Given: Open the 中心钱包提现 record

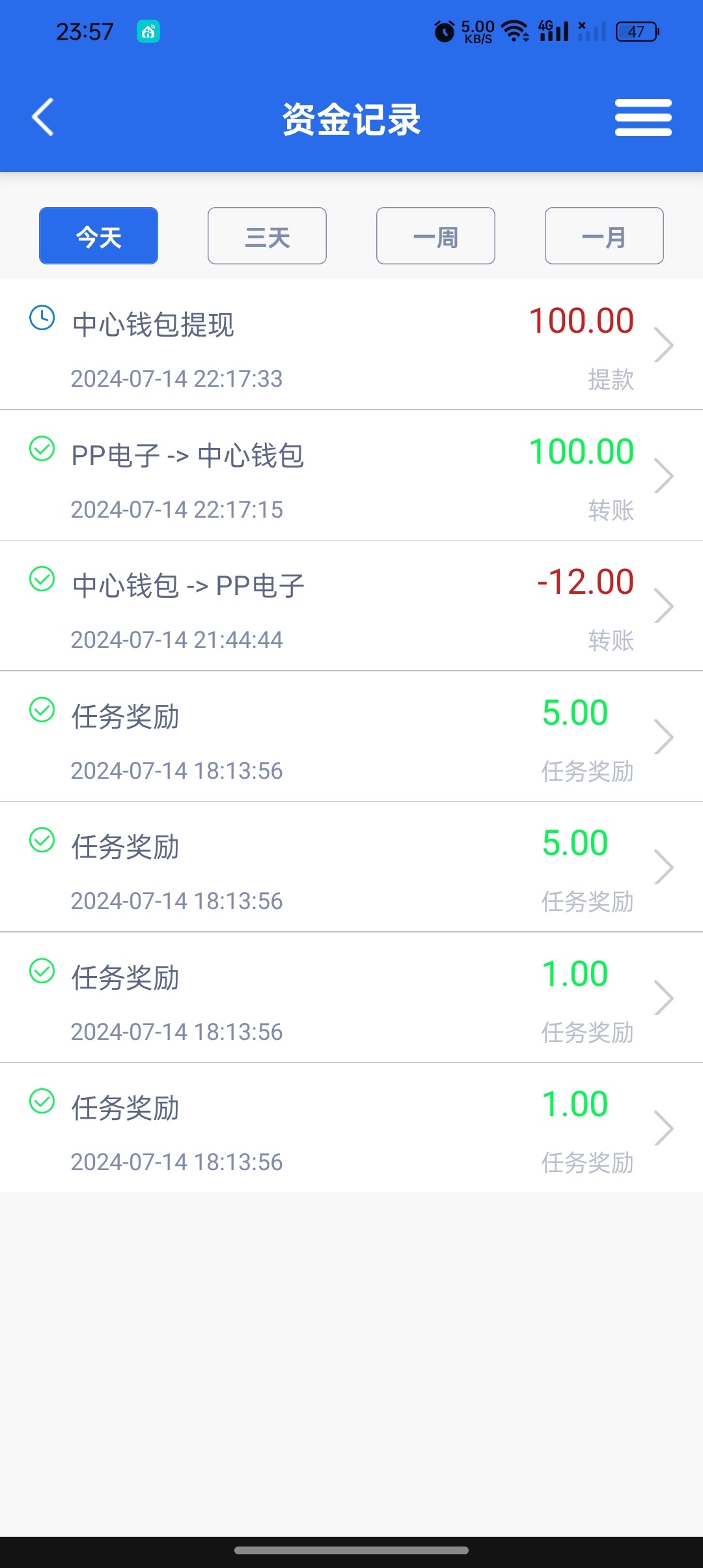Looking at the screenshot, I should pos(351,345).
